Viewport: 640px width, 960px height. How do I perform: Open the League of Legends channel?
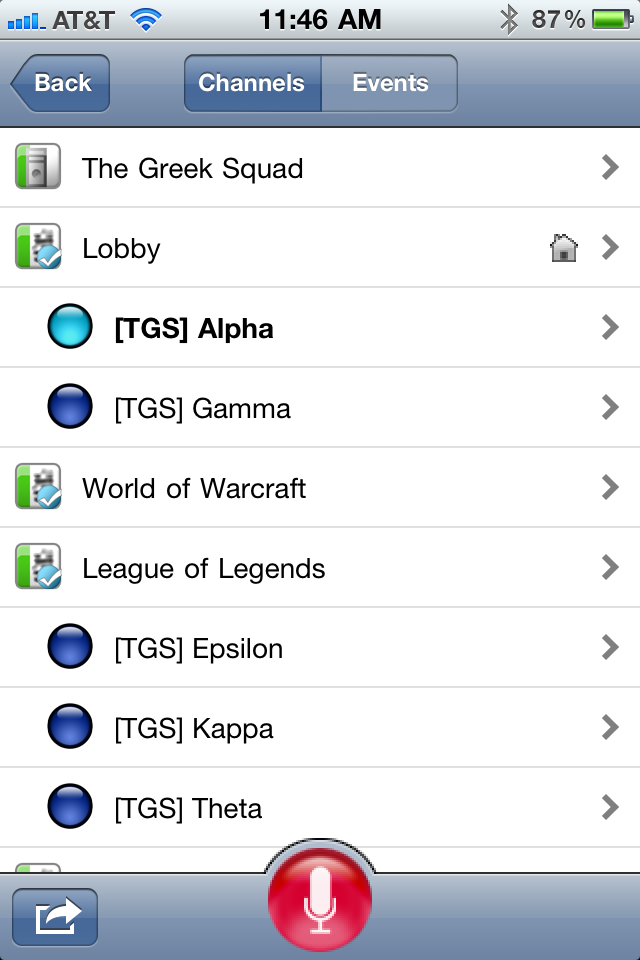pyautogui.click(x=320, y=568)
